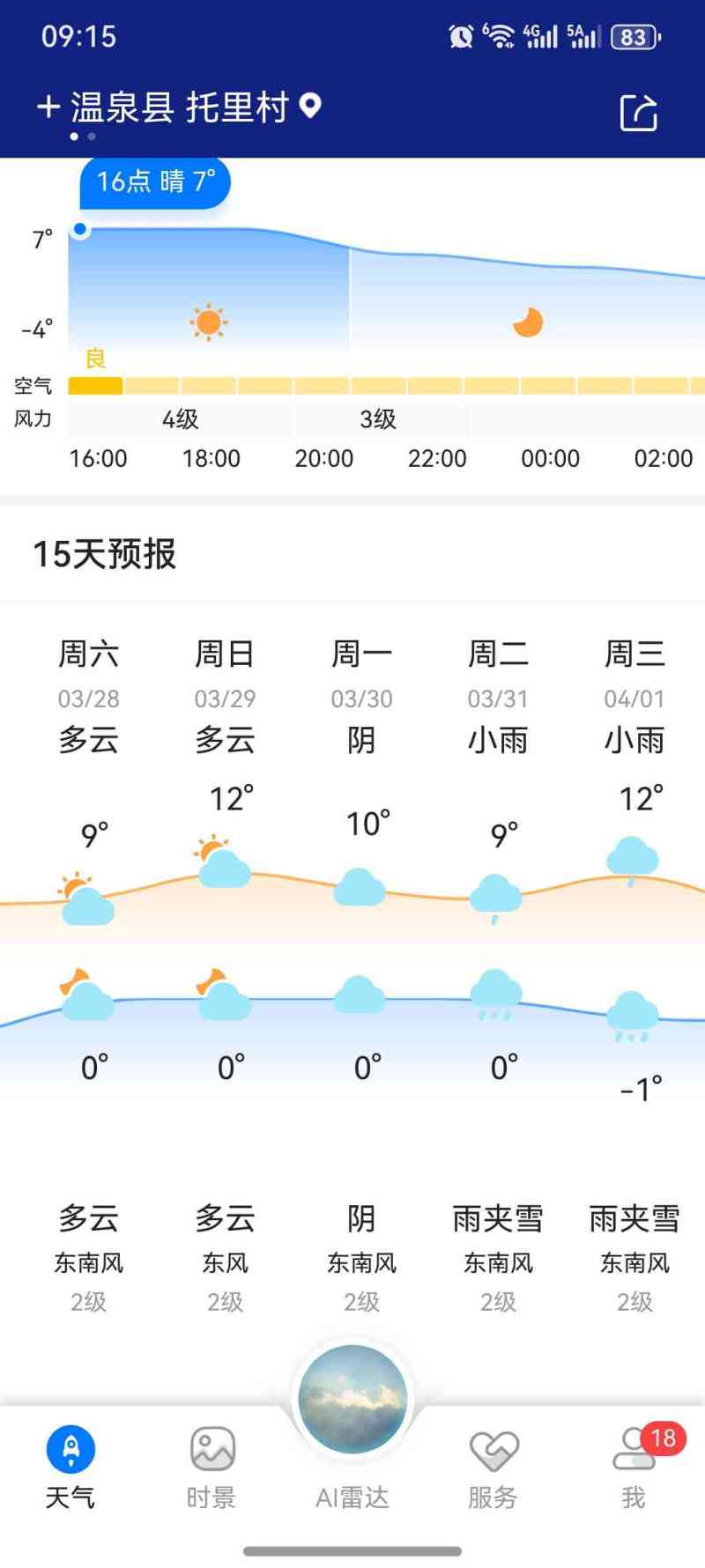Add a new city with the plus icon
This screenshot has height=1568, width=705.
click(x=48, y=107)
